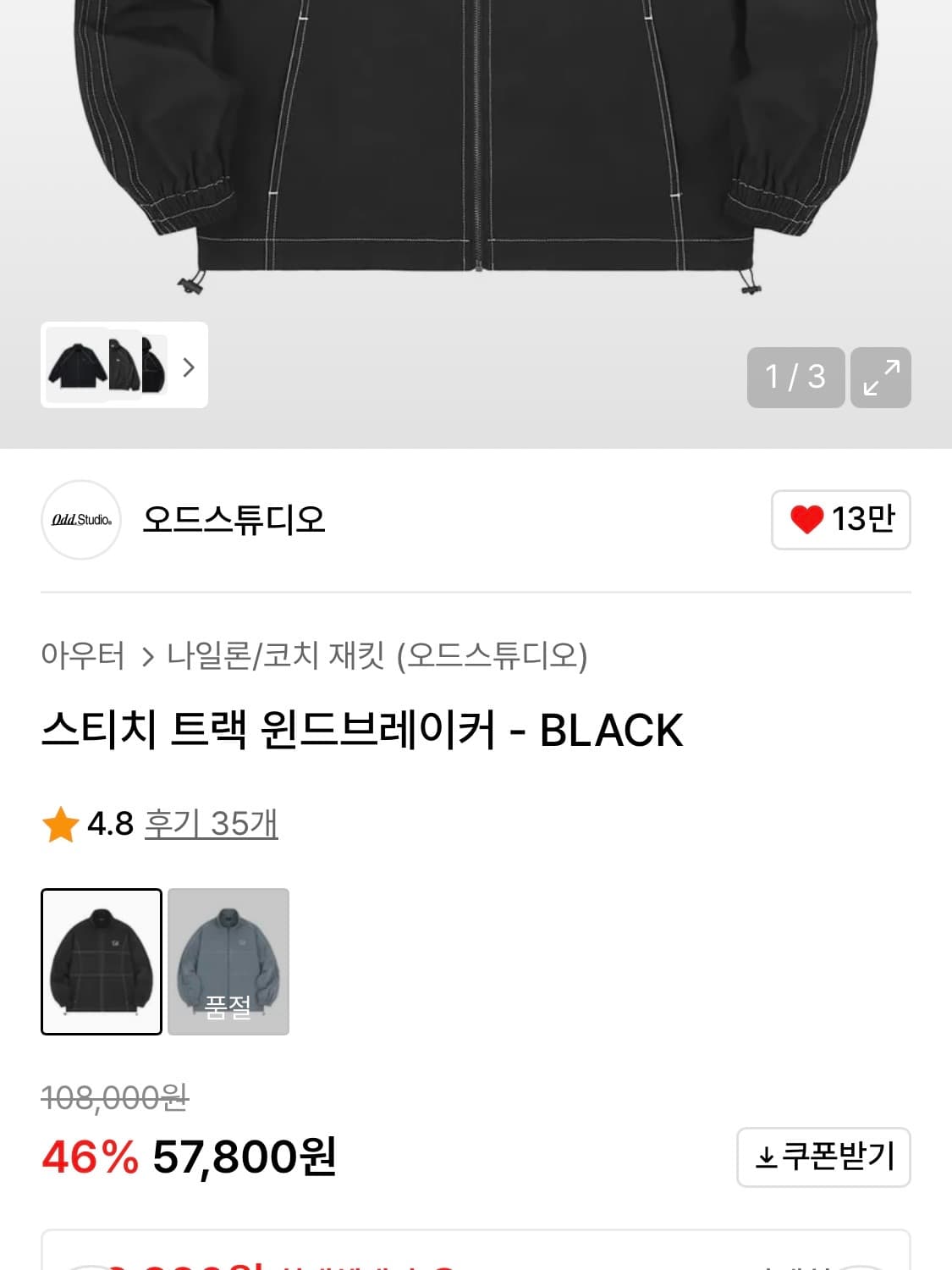
Task: Expand the thumbnail strip with the arrow
Action: tap(190, 367)
